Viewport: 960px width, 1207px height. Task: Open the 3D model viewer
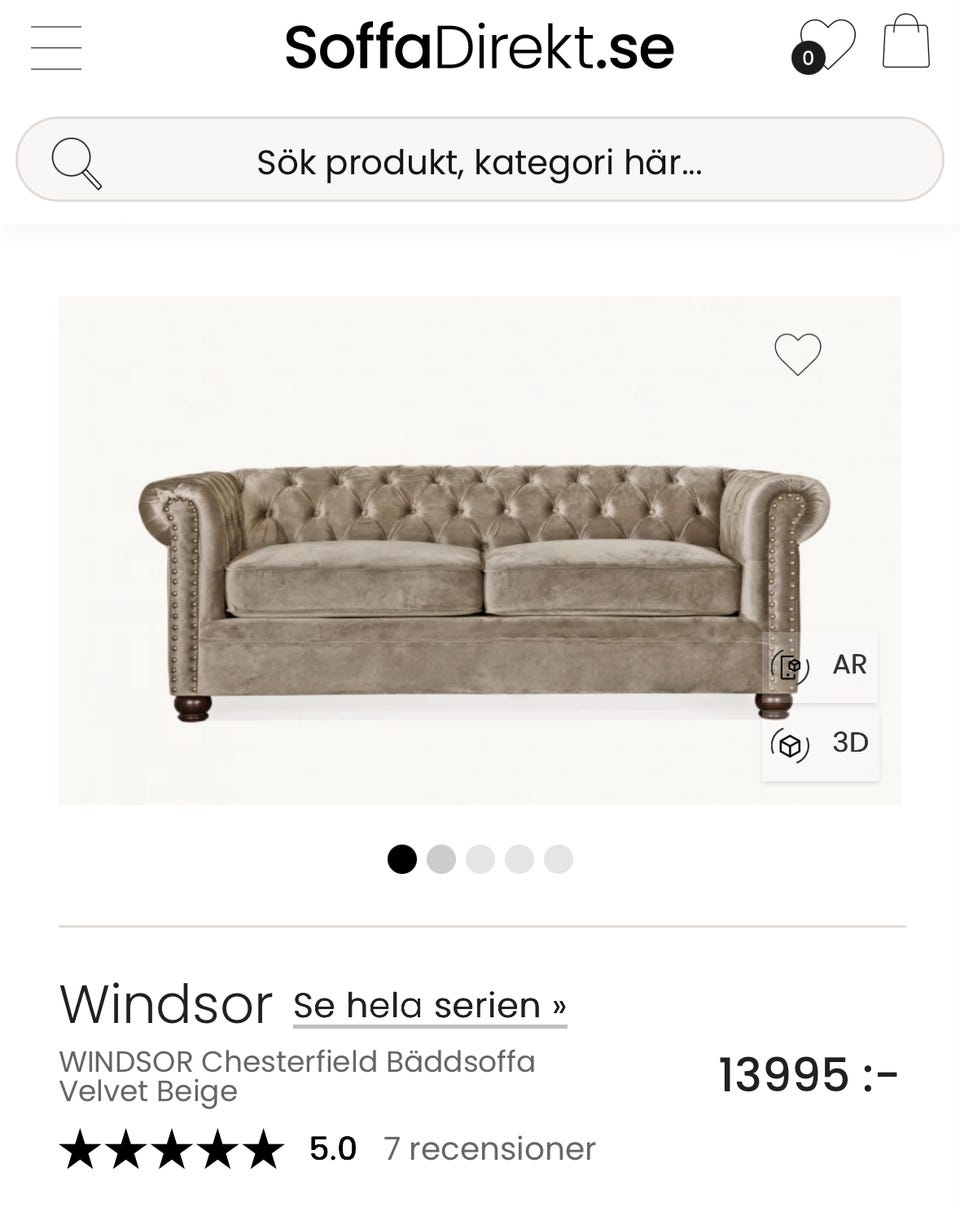820,743
